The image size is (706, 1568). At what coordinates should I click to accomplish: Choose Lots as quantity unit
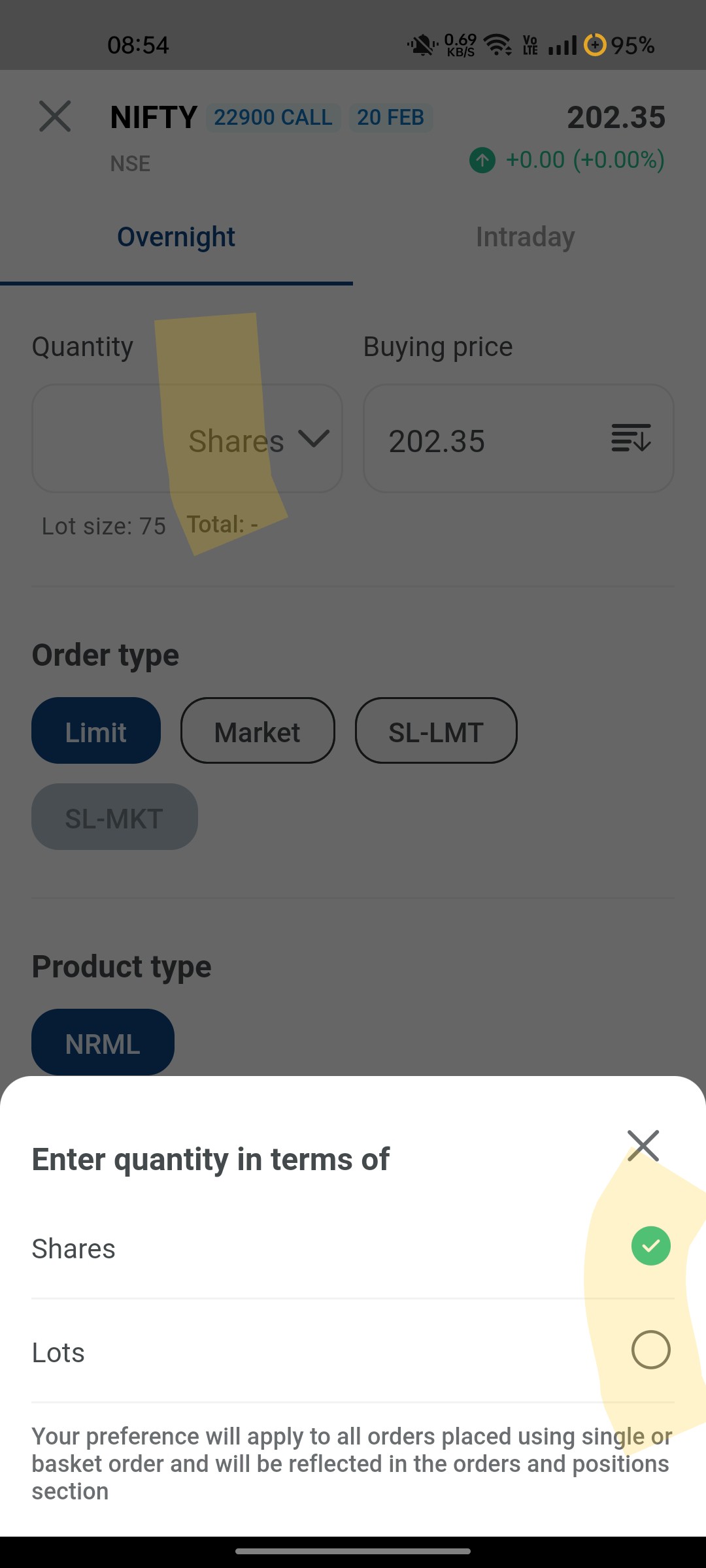353,1351
